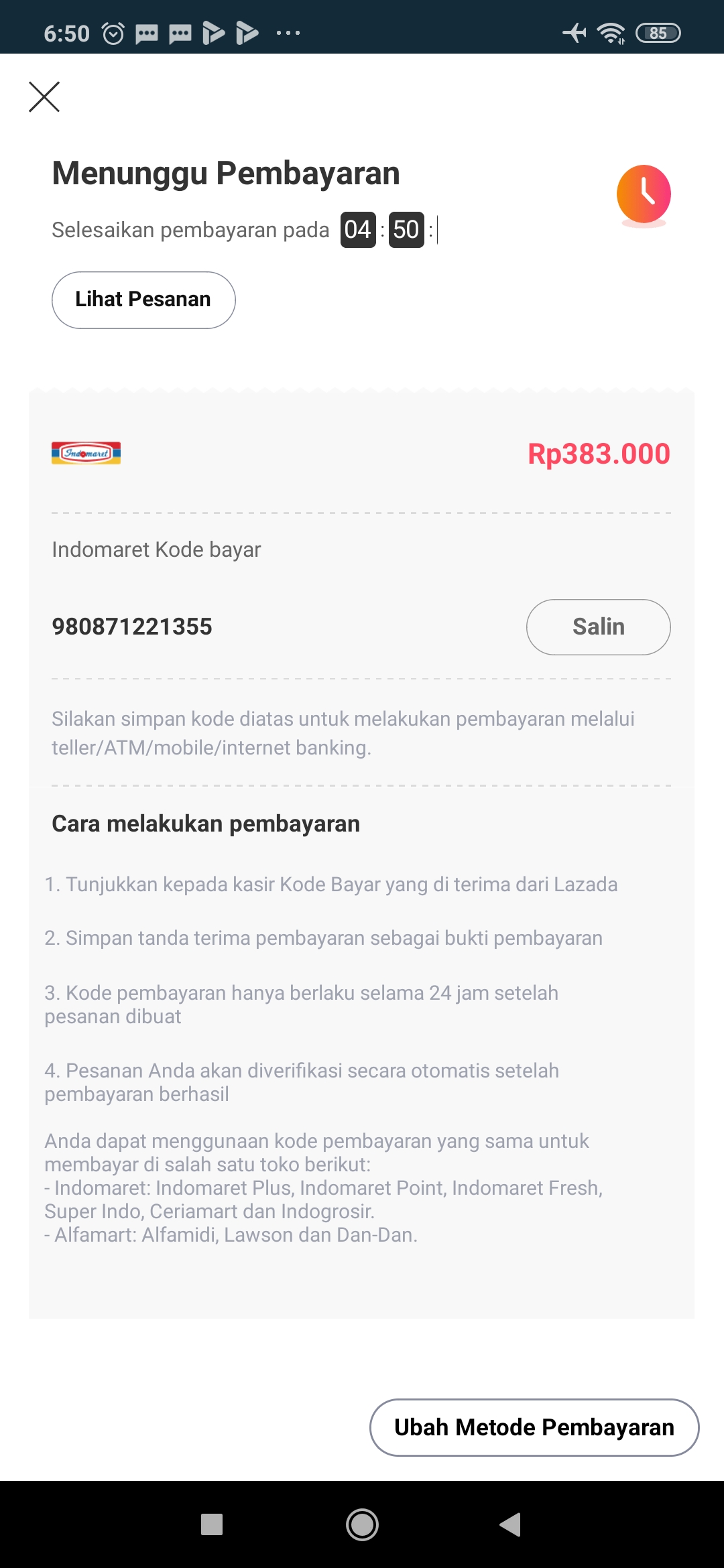Close the payment waiting screen
The width and height of the screenshot is (724, 1568).
pos(44,97)
